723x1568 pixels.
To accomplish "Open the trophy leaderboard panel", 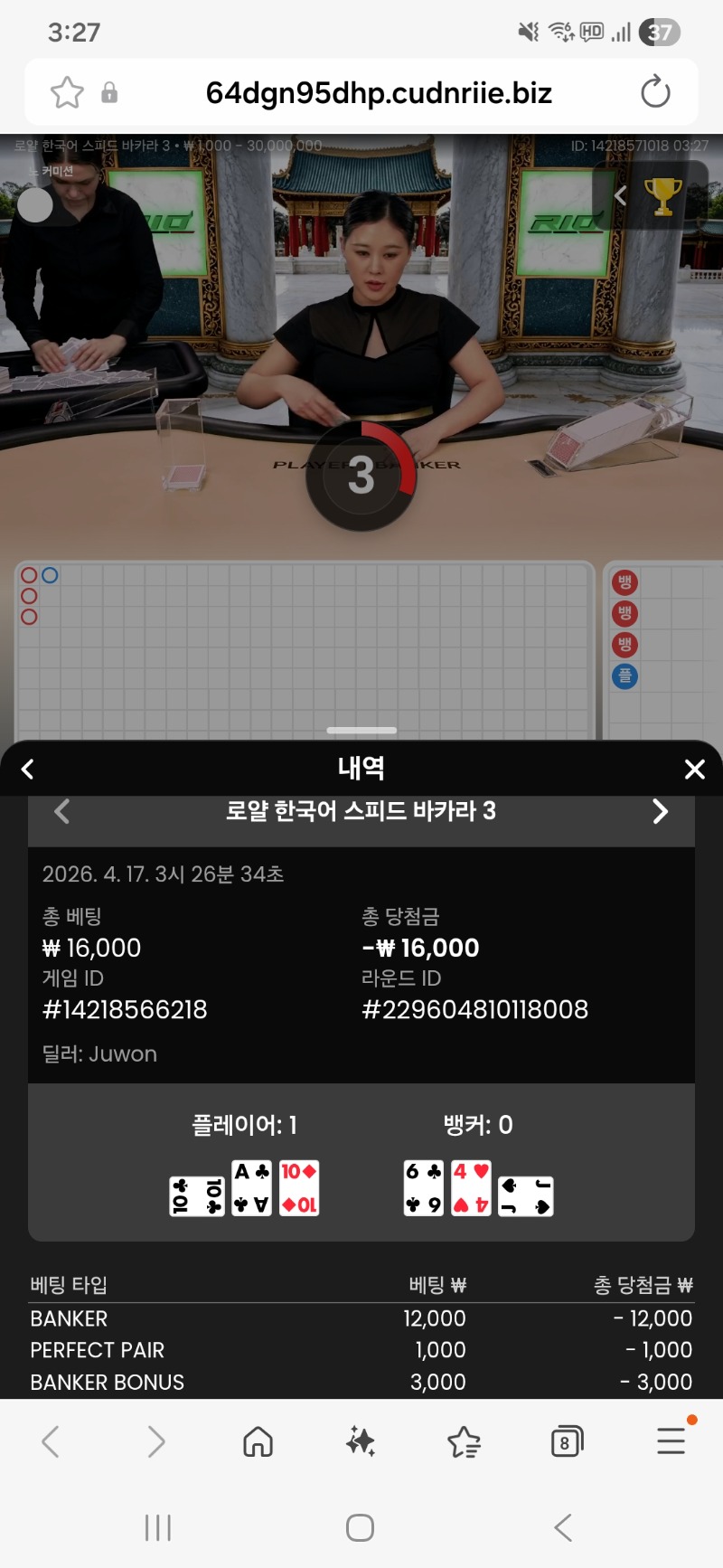I will [662, 195].
